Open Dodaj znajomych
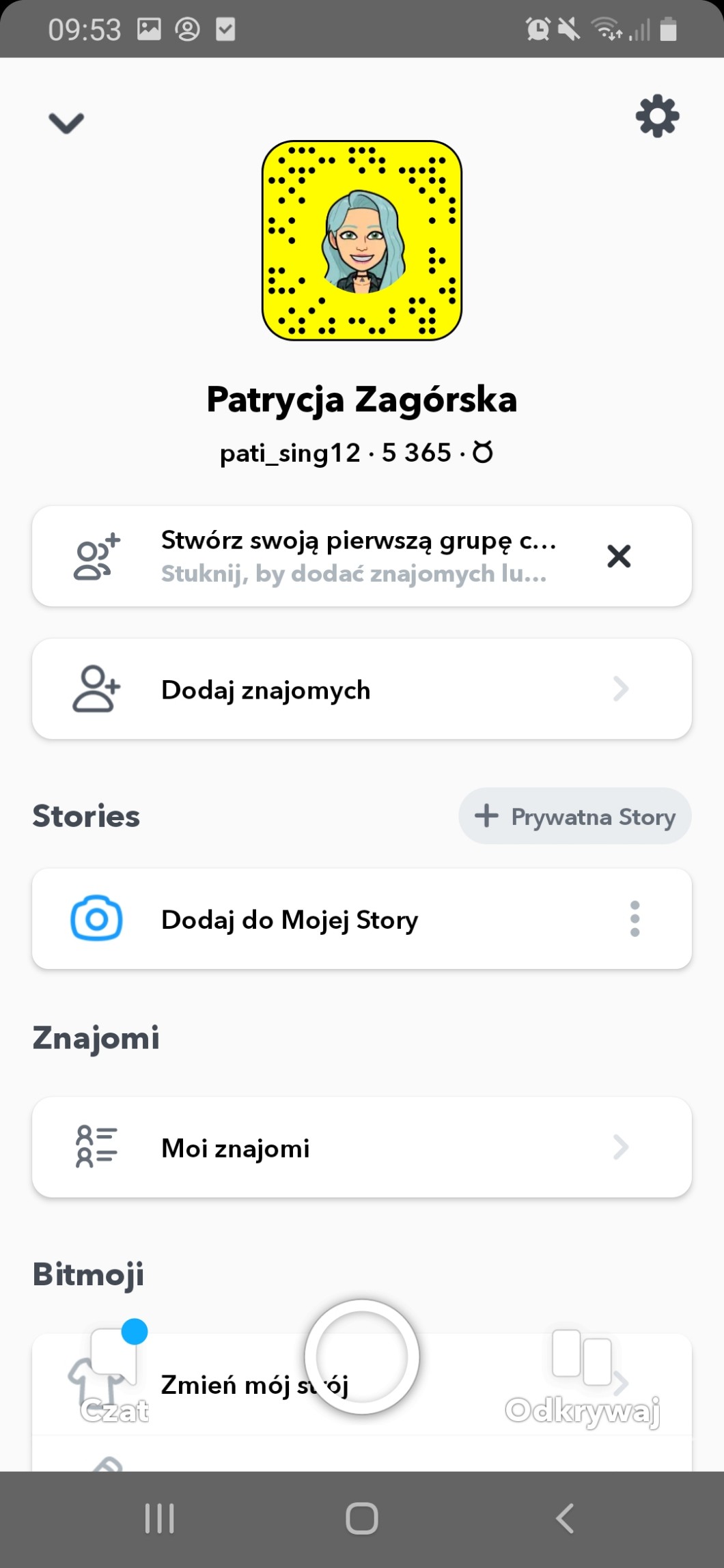This screenshot has width=724, height=1568. coord(362,689)
